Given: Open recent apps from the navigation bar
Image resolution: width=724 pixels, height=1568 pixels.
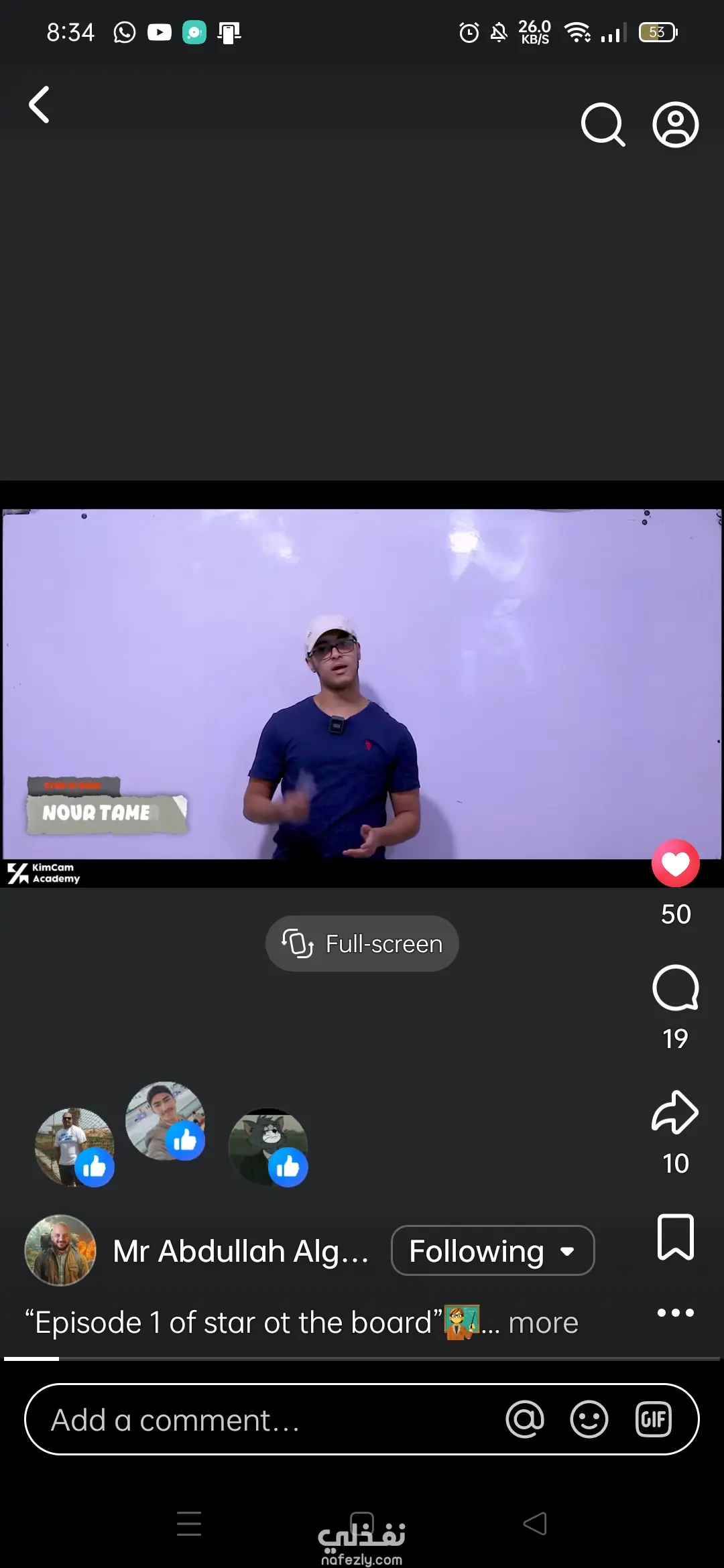Looking at the screenshot, I should pos(189,1524).
